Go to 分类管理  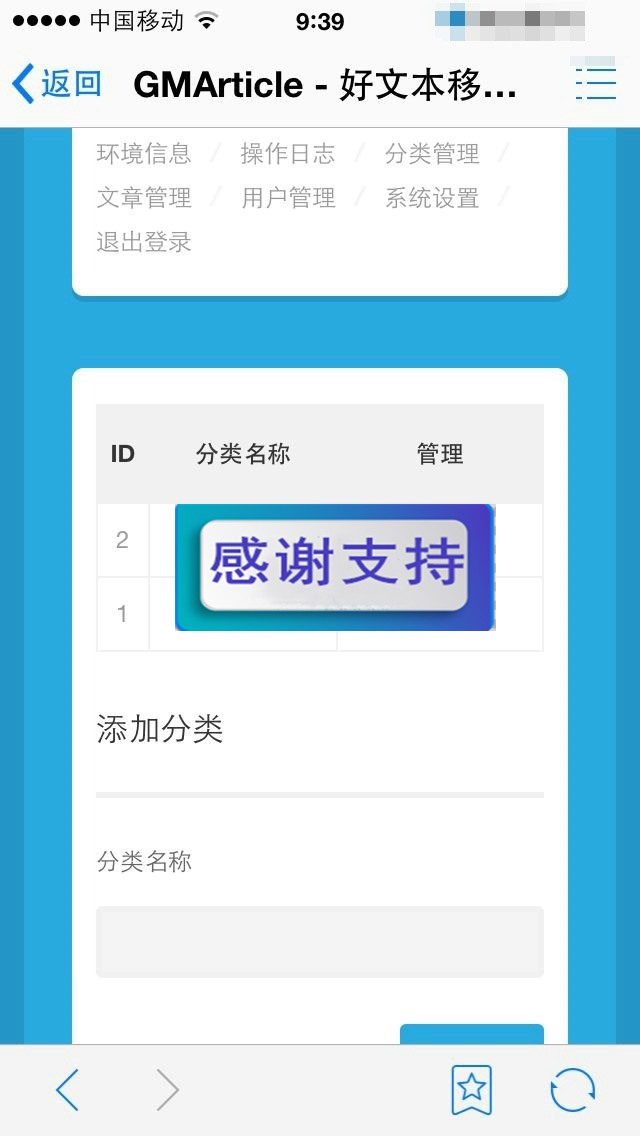click(x=432, y=154)
